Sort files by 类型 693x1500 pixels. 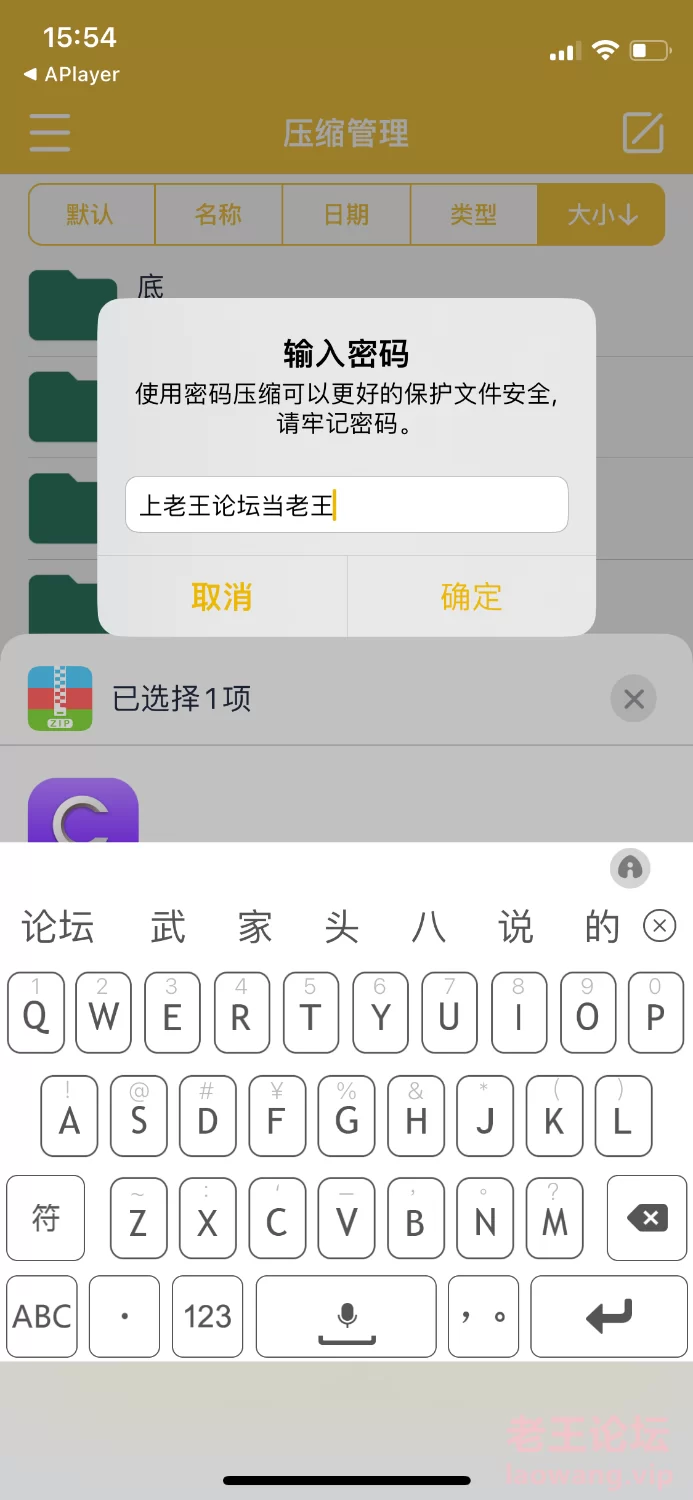[473, 214]
